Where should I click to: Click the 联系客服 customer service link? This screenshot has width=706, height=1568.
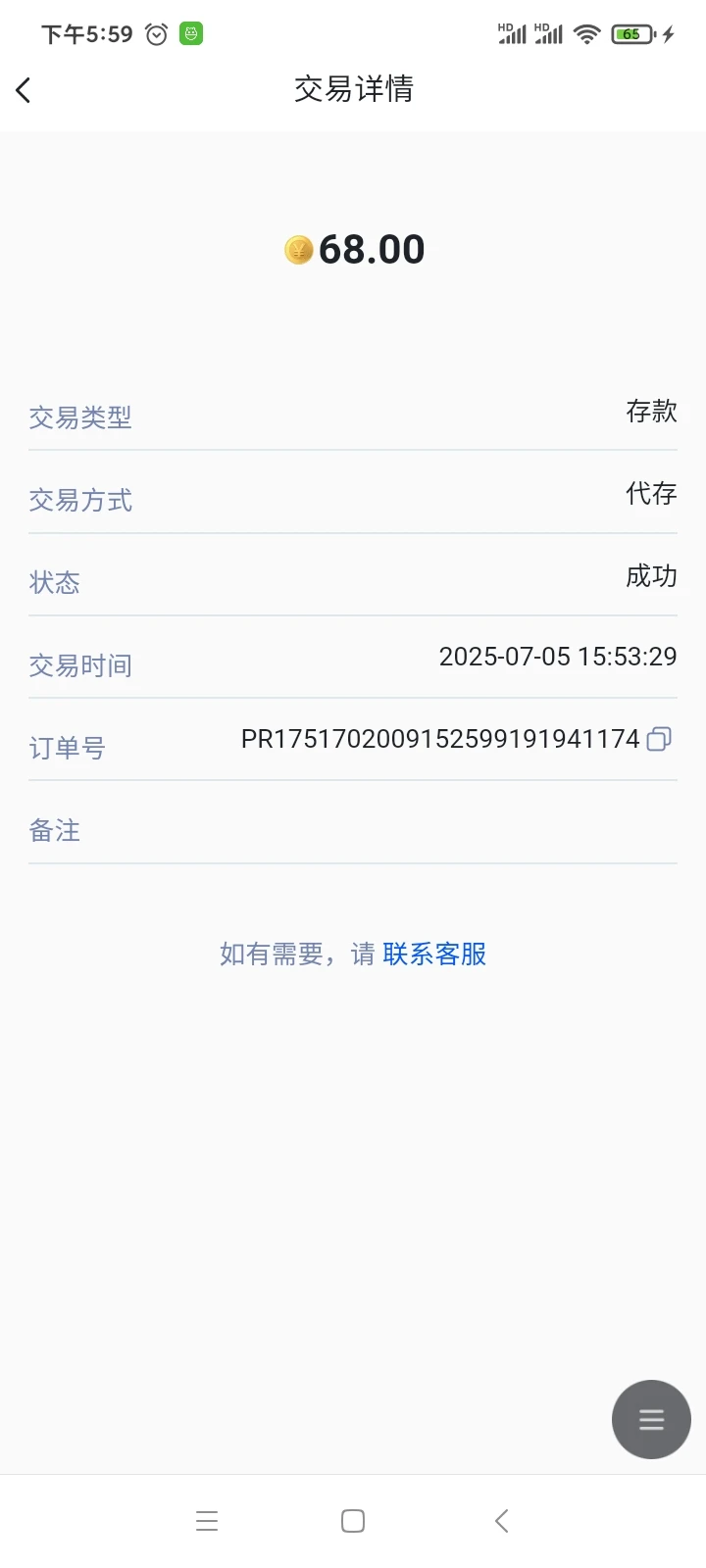434,954
